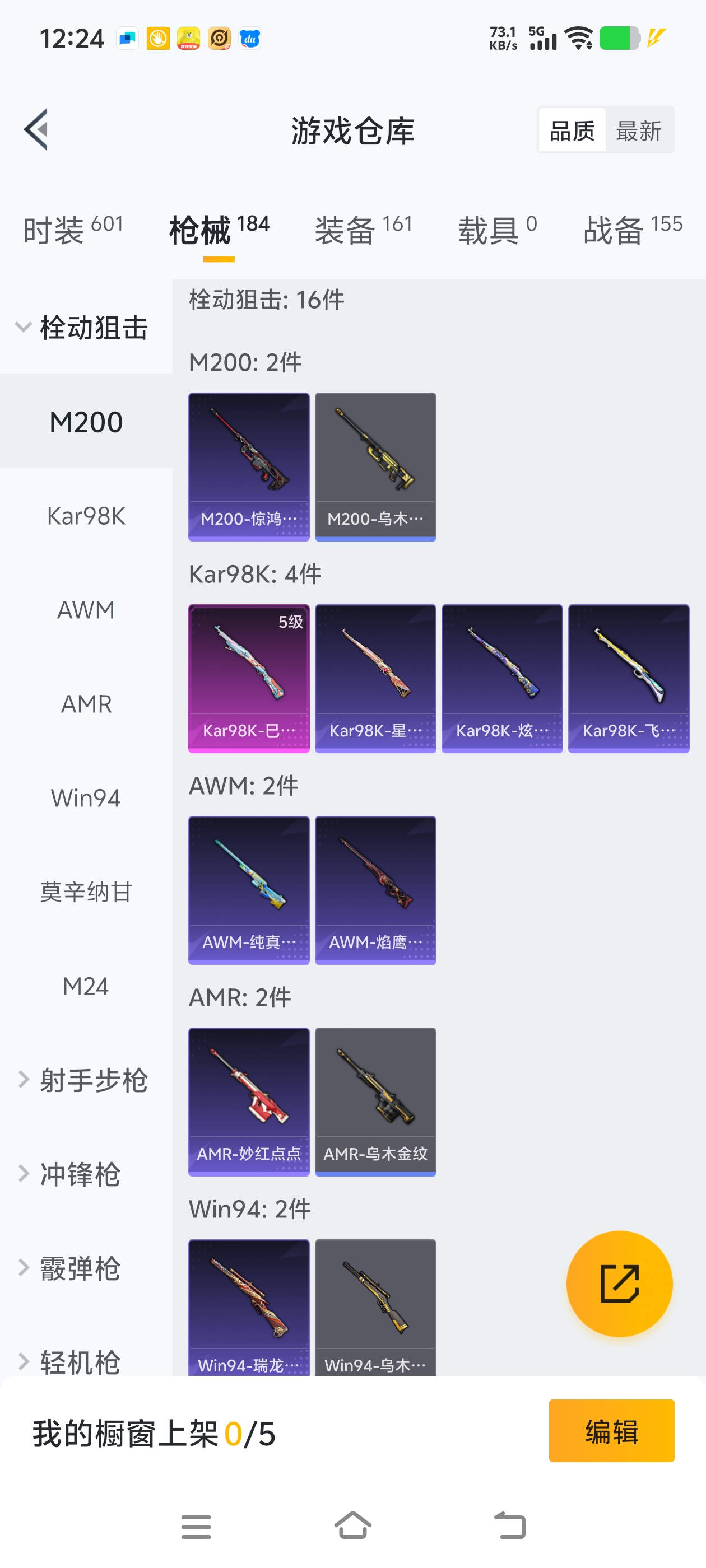This screenshot has height=1568, width=706.
Task: Jump to the 莫辛纳甘 category
Action: [86, 892]
